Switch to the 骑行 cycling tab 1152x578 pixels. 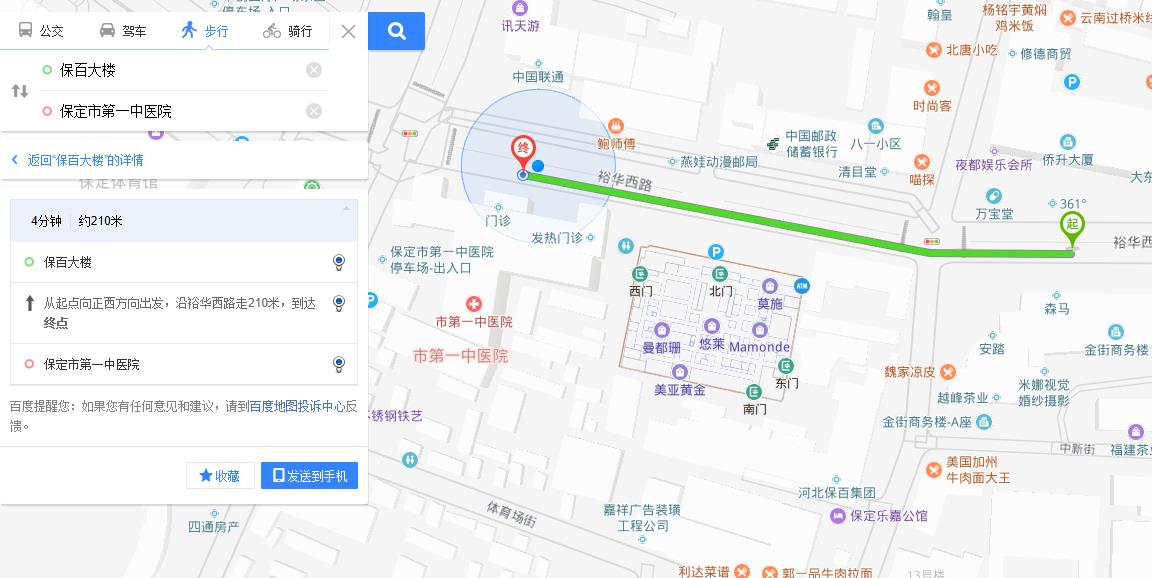288,31
